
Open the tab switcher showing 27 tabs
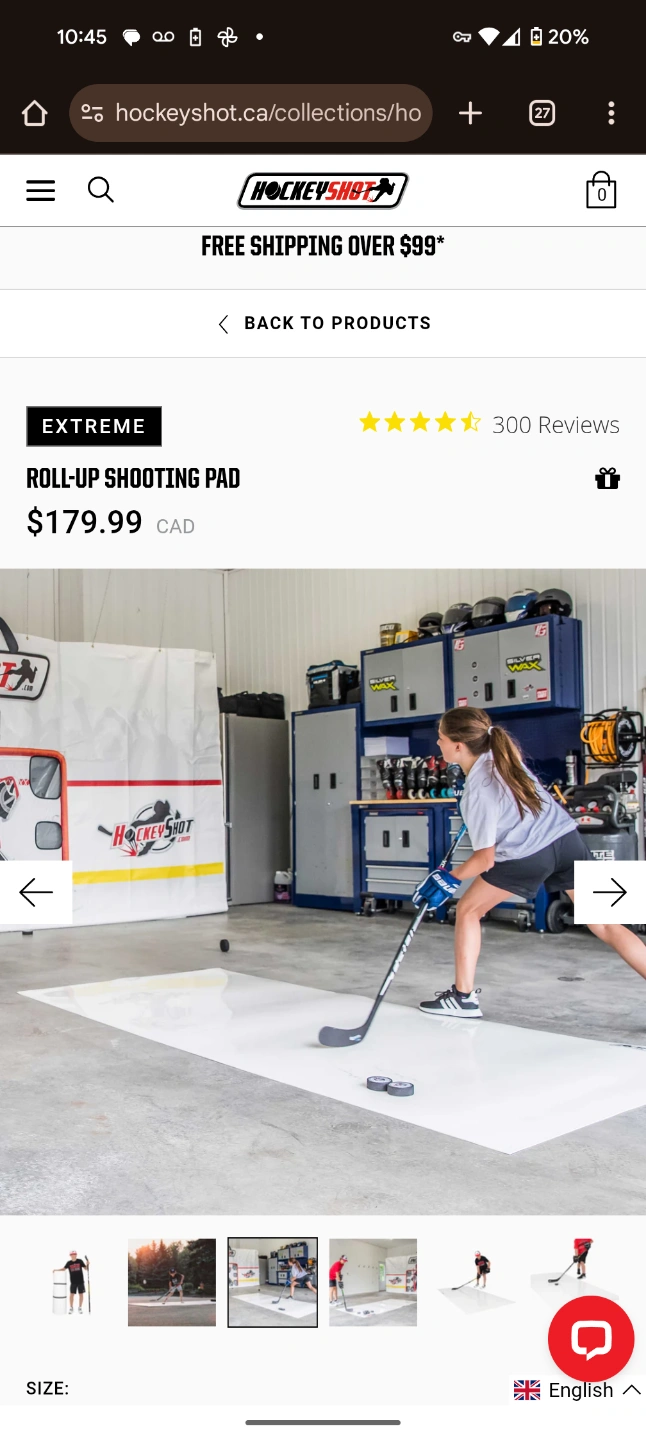(542, 113)
